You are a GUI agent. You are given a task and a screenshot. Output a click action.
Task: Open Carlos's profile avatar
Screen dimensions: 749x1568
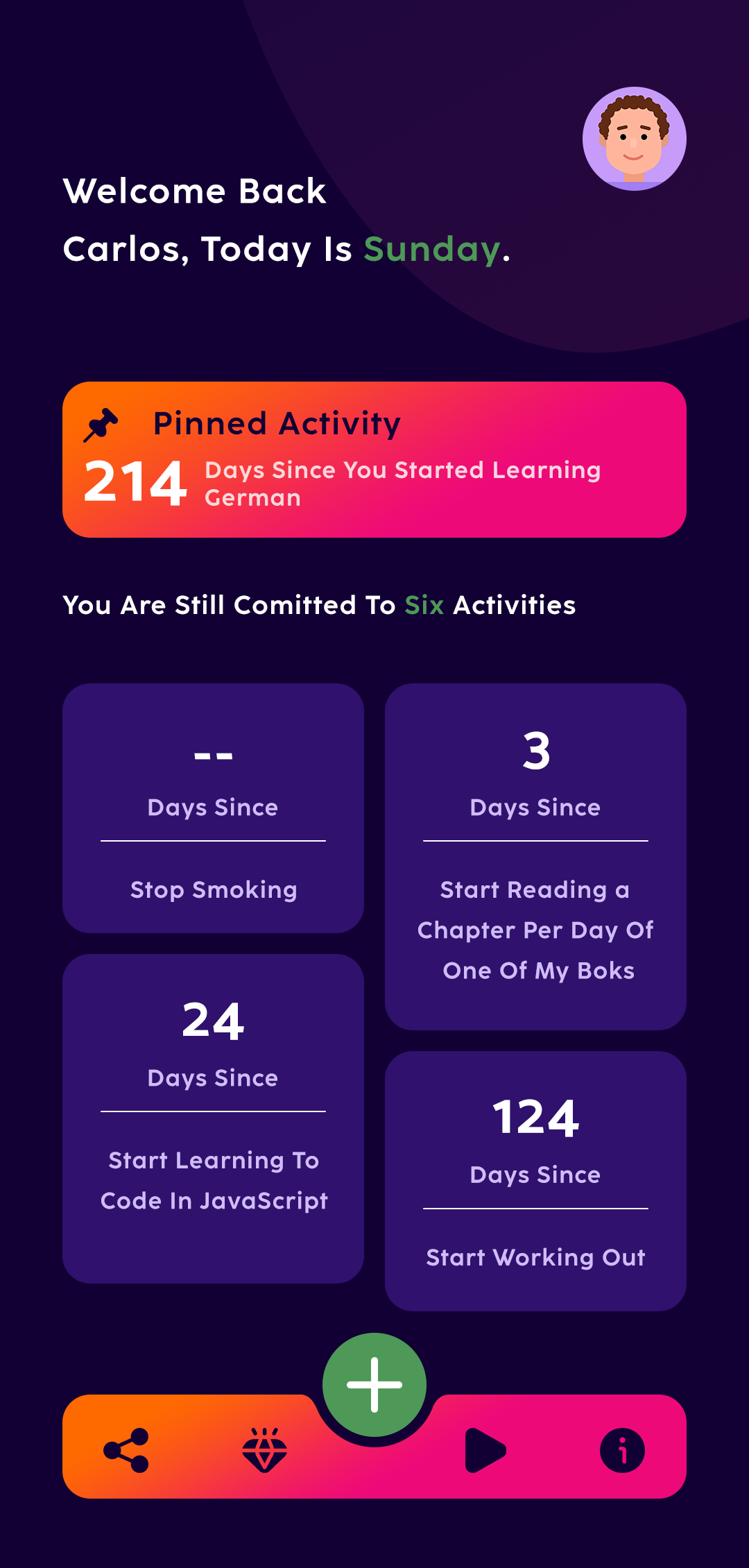coord(634,139)
